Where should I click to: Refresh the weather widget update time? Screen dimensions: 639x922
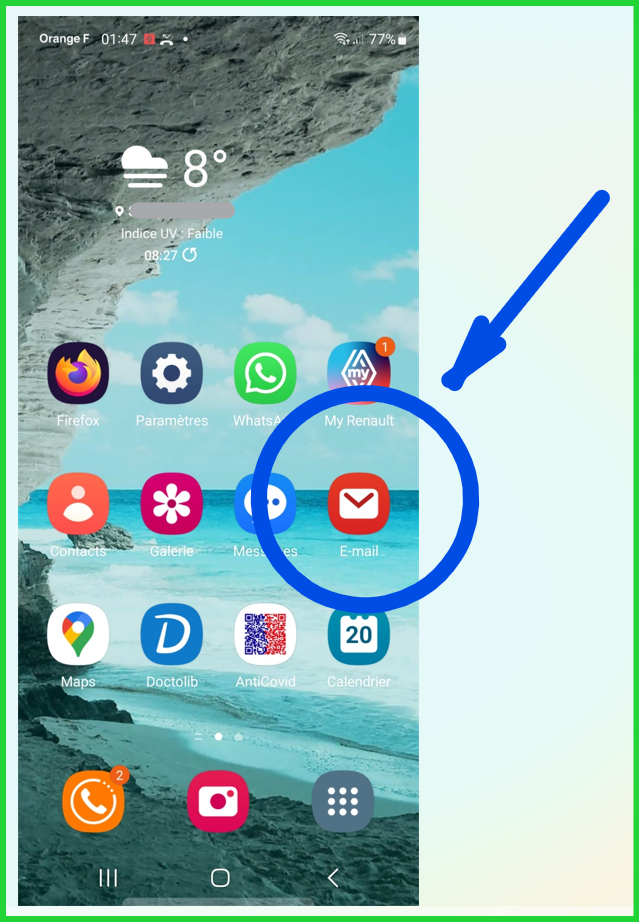pos(189,255)
